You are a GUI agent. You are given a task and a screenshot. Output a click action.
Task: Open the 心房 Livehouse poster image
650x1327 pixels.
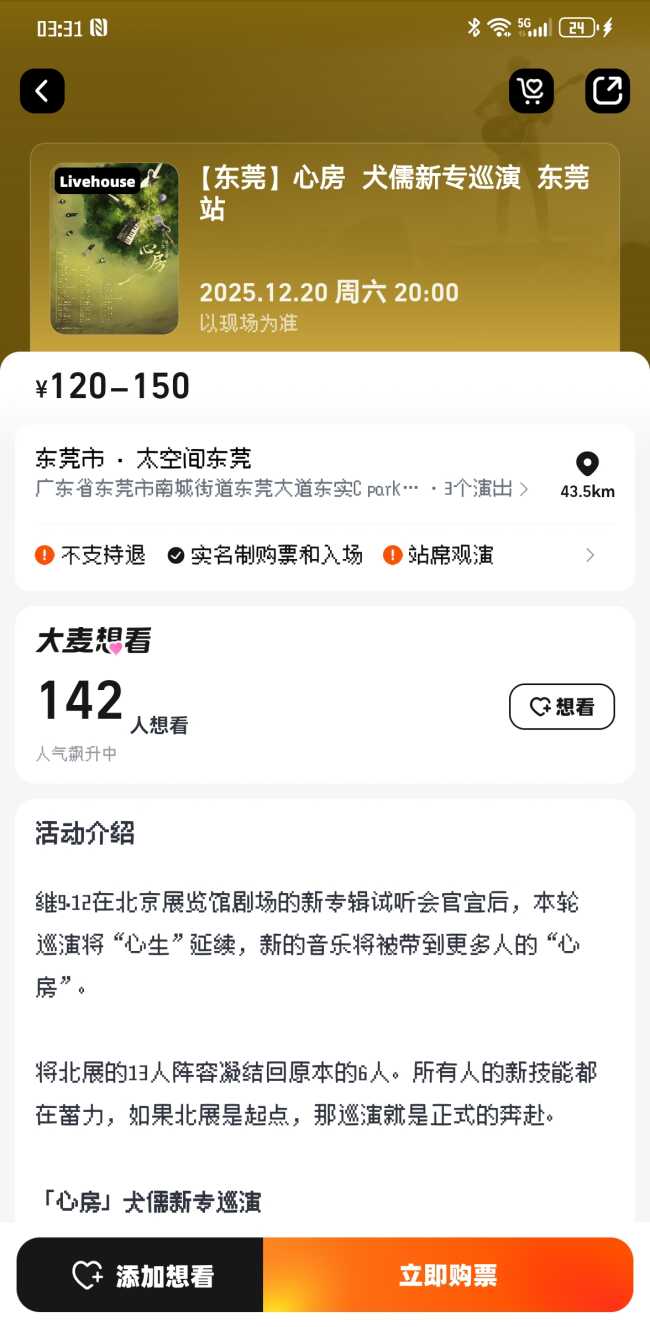tap(114, 248)
